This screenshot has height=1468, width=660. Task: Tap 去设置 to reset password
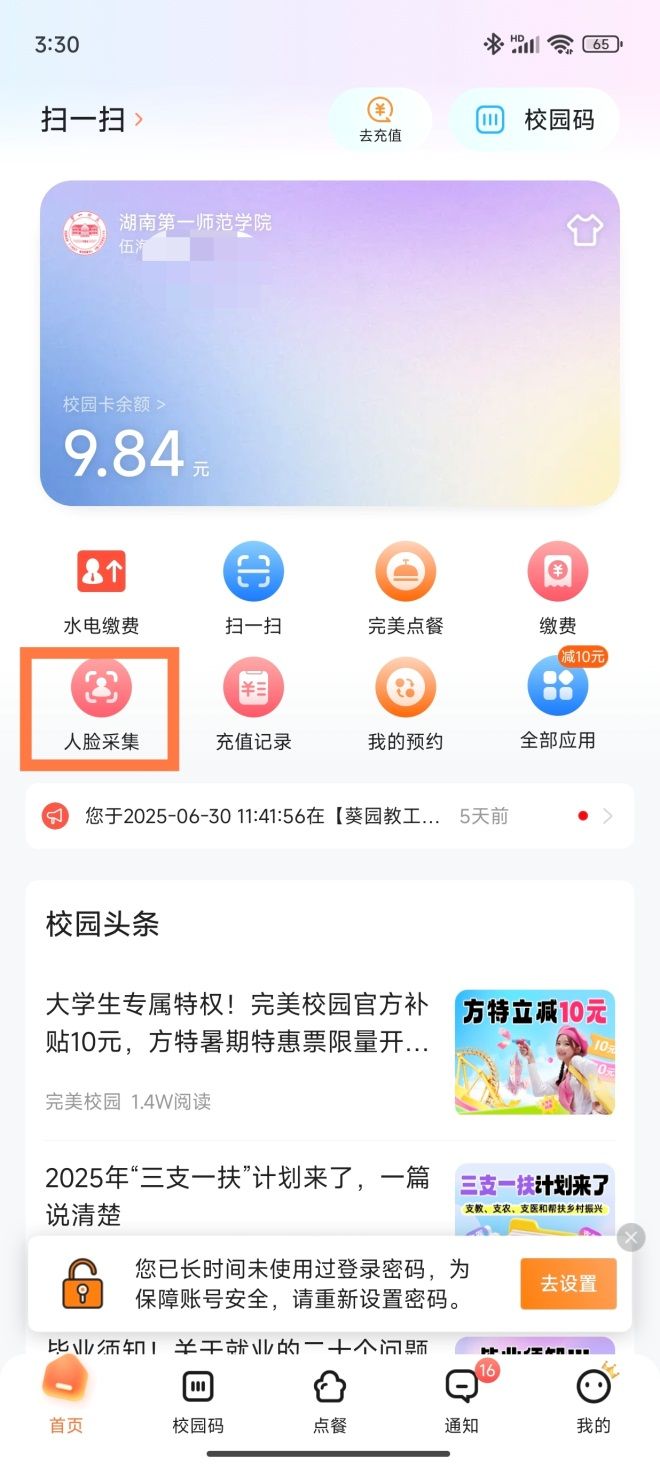pos(568,1284)
